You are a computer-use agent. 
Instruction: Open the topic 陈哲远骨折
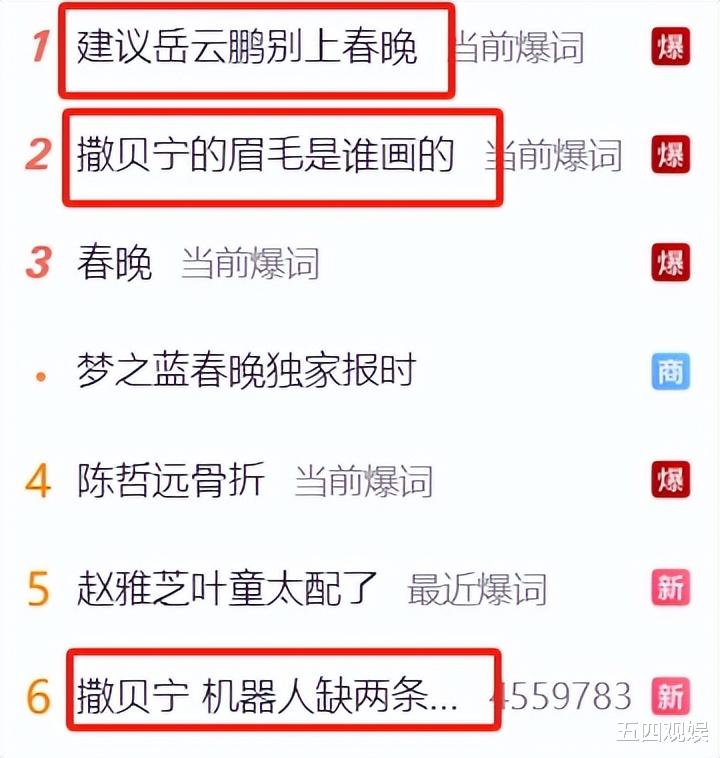click(170, 480)
